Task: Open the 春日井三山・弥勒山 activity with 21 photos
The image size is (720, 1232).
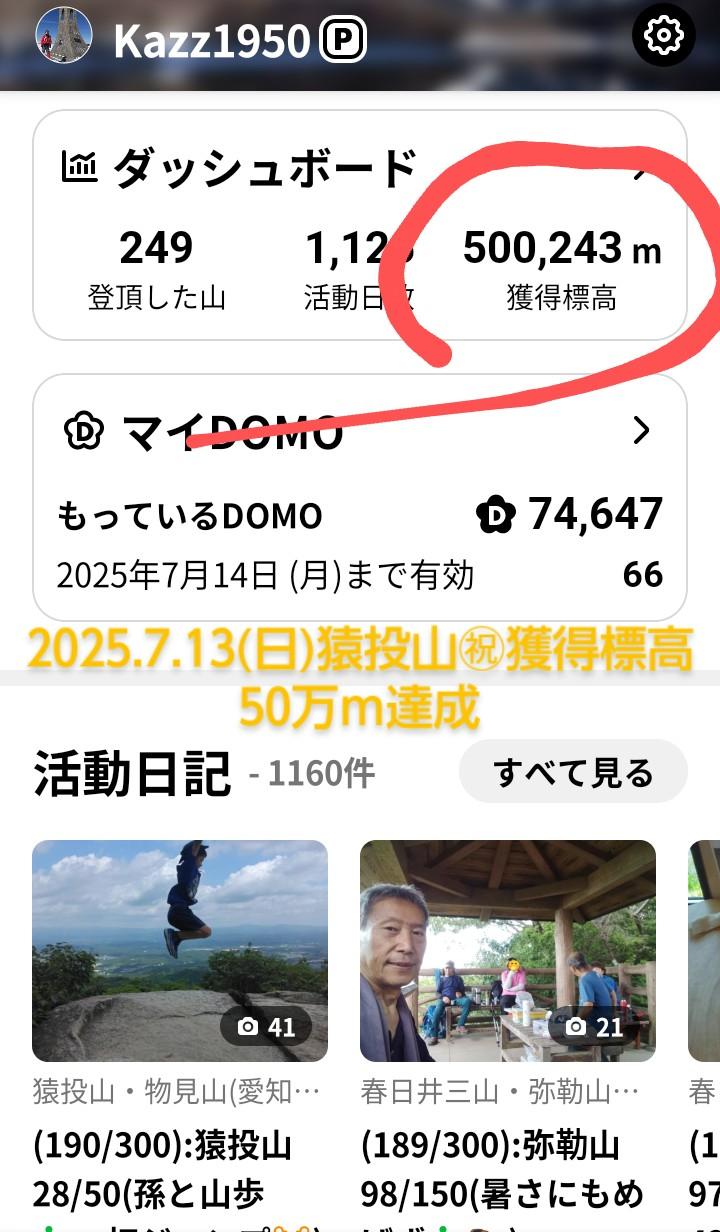Action: point(508,950)
